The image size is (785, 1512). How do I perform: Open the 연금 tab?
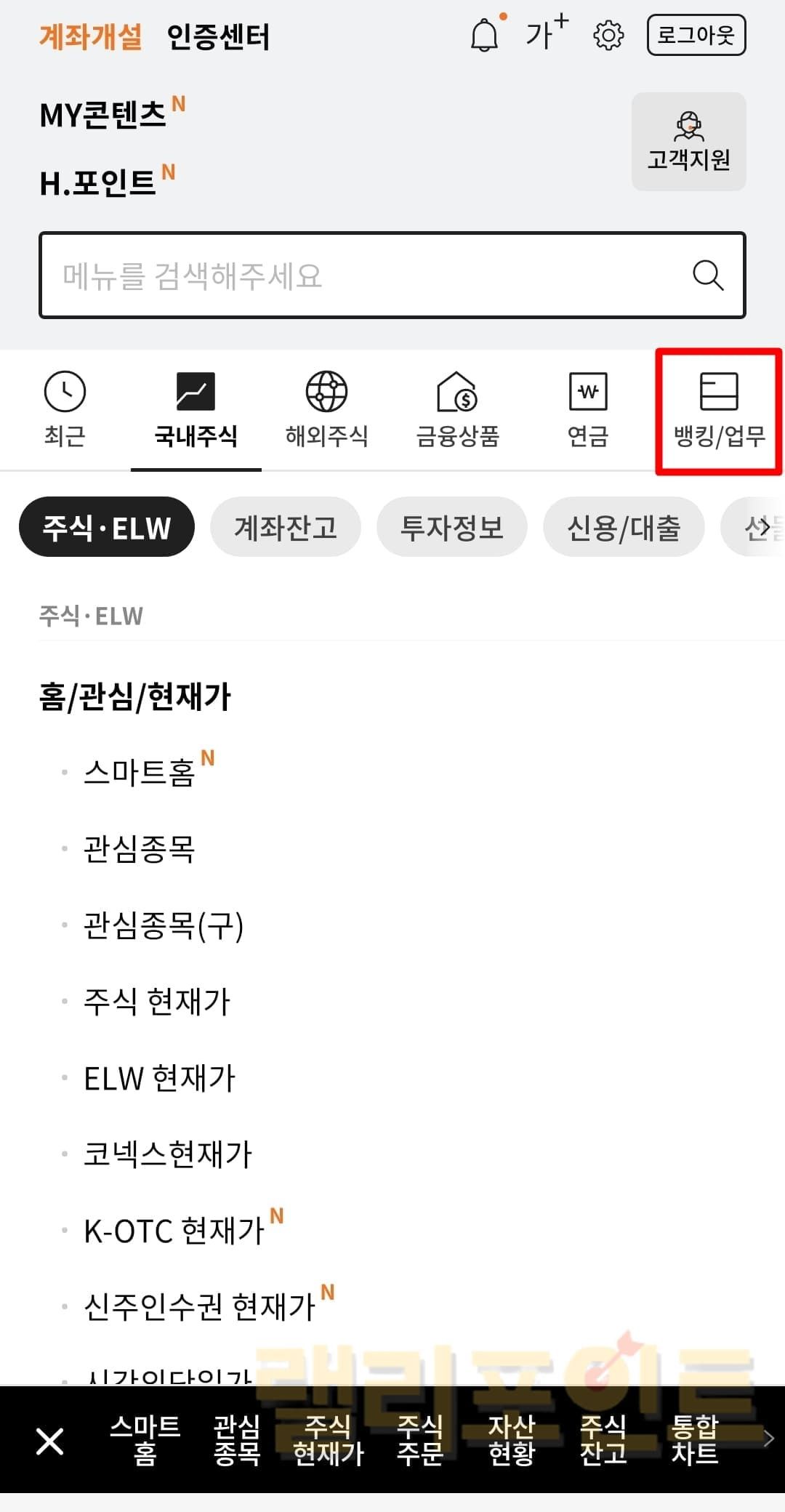(x=588, y=411)
